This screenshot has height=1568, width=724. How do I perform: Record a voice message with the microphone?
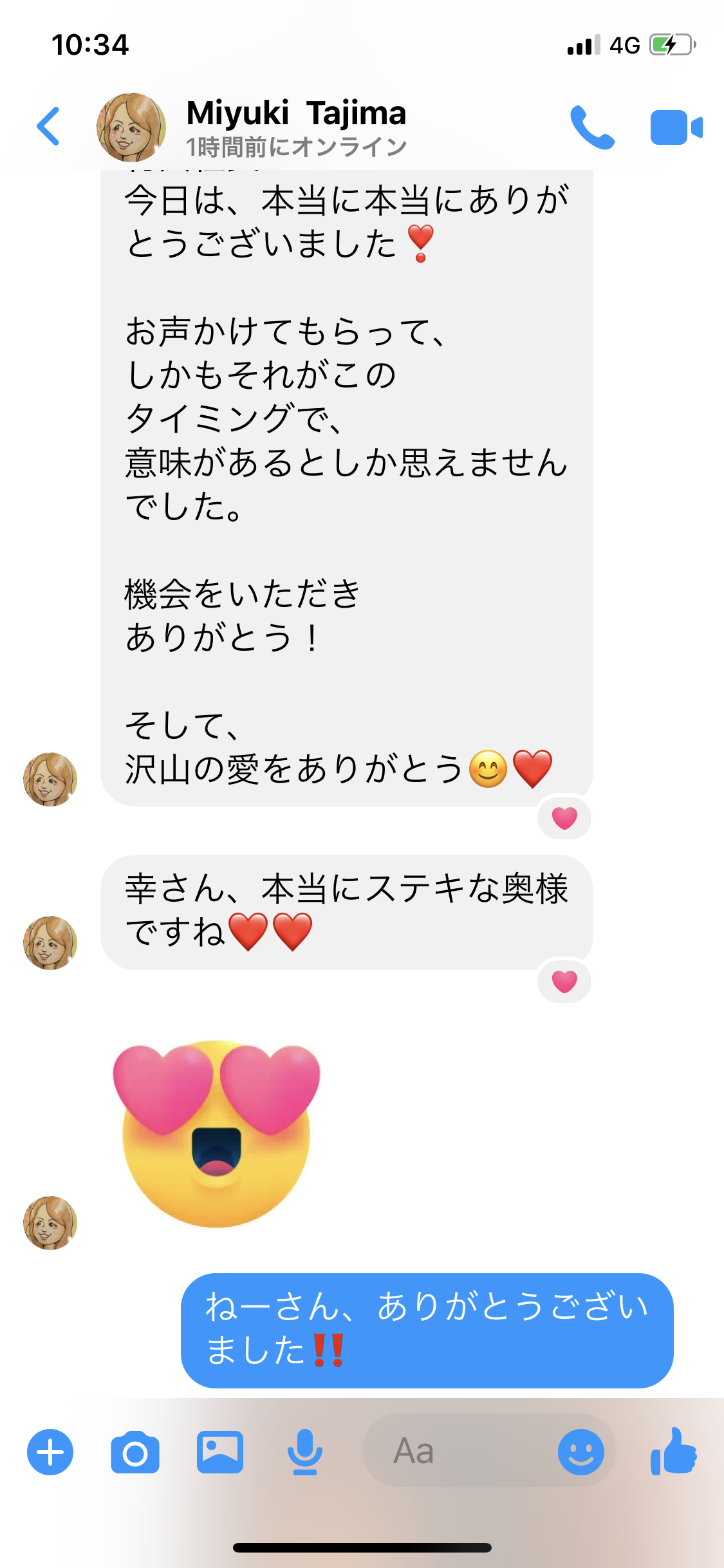click(x=305, y=1452)
